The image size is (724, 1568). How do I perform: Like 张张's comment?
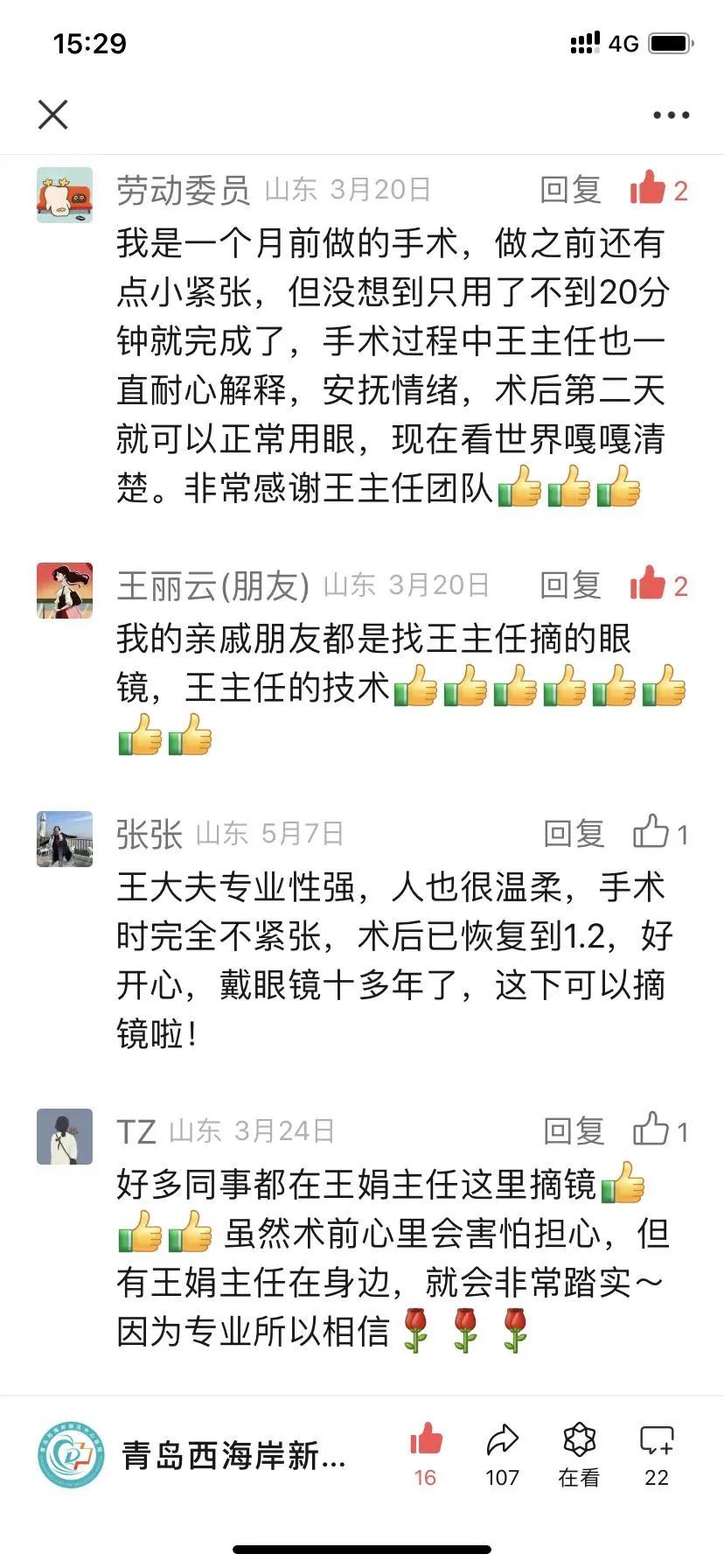point(651,833)
